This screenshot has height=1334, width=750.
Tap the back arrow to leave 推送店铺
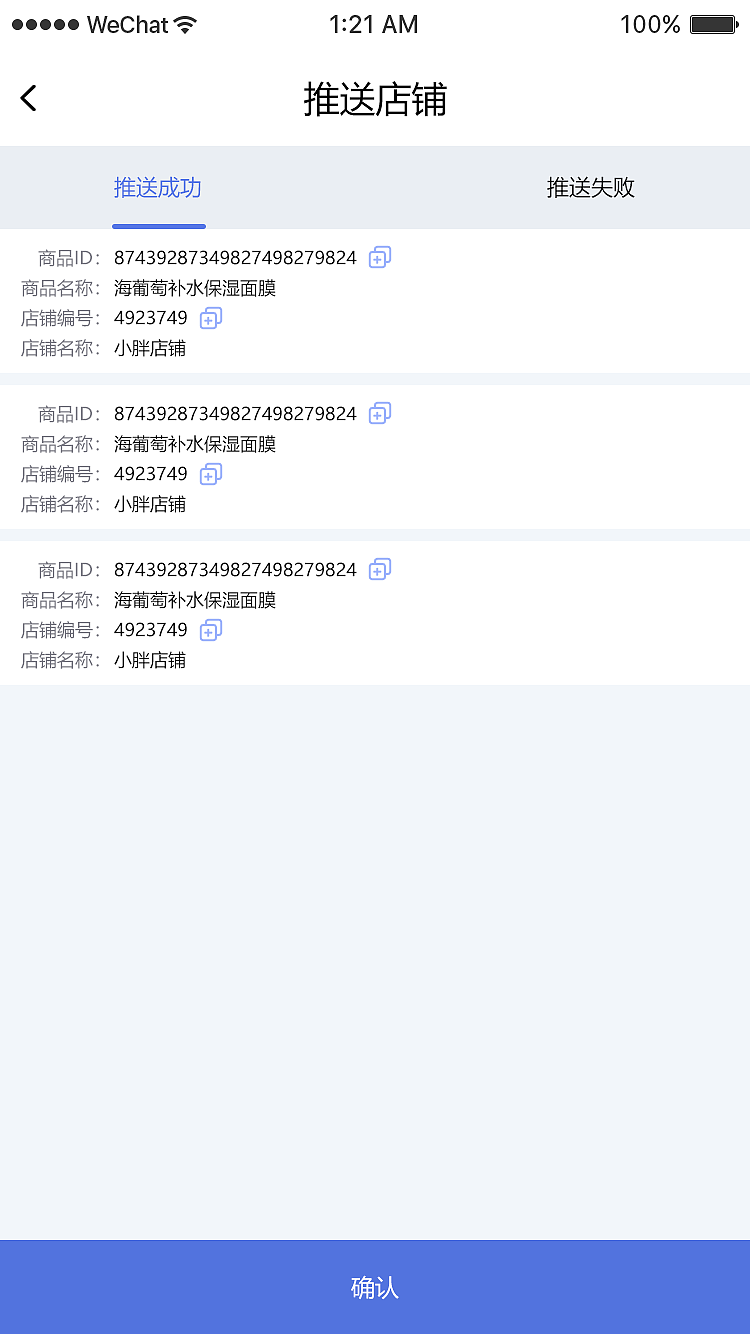pos(27,98)
